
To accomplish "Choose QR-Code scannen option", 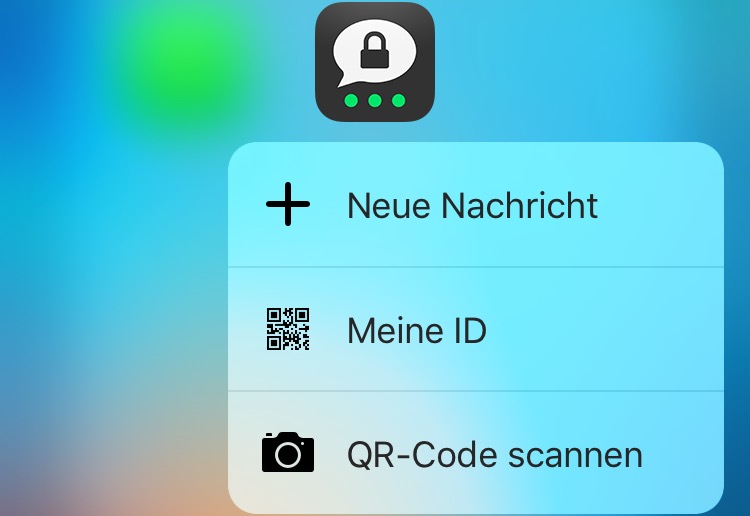I will tap(474, 453).
